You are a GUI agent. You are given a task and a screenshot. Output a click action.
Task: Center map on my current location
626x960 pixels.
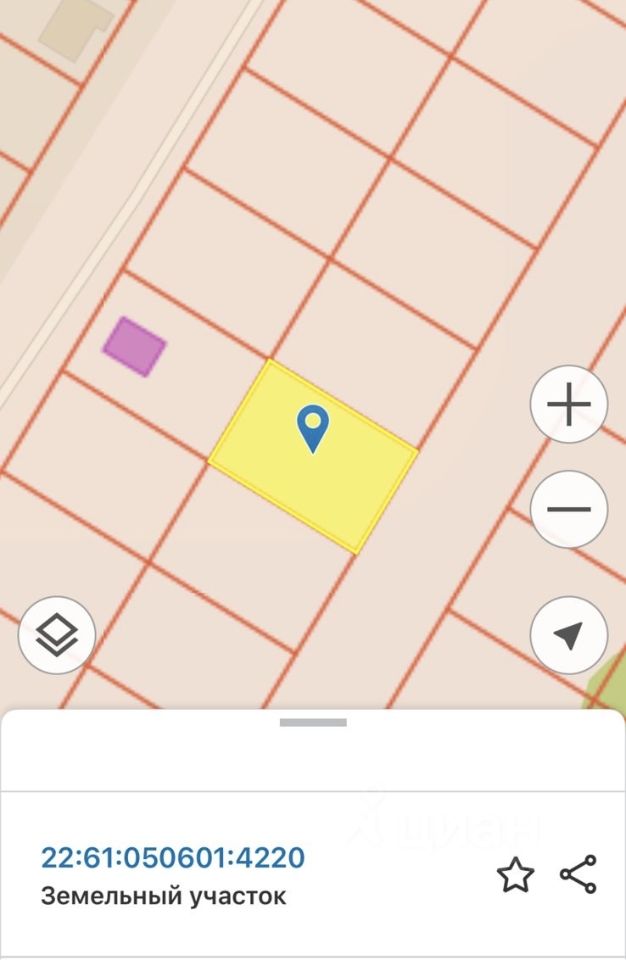coord(569,635)
